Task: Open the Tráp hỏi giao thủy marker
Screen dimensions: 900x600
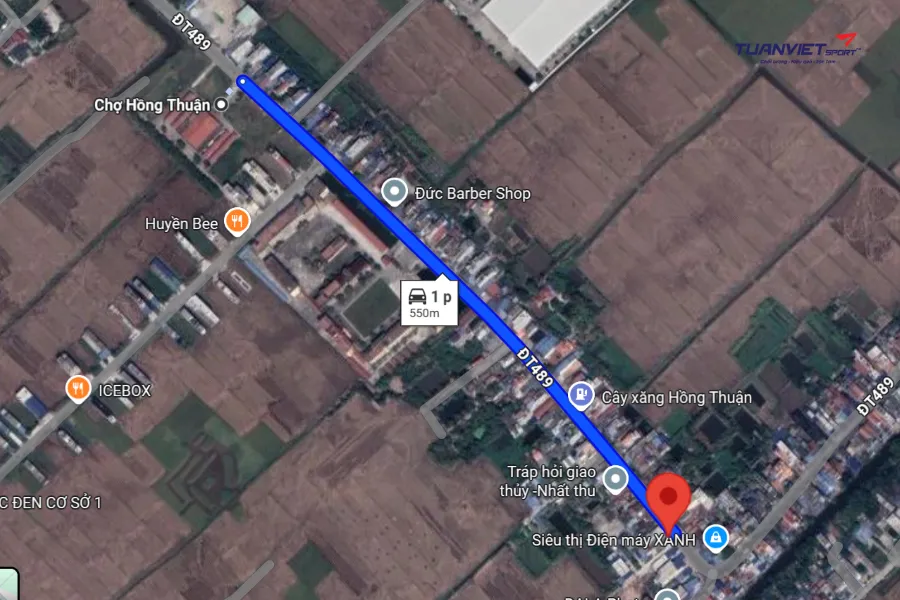Action: [617, 480]
